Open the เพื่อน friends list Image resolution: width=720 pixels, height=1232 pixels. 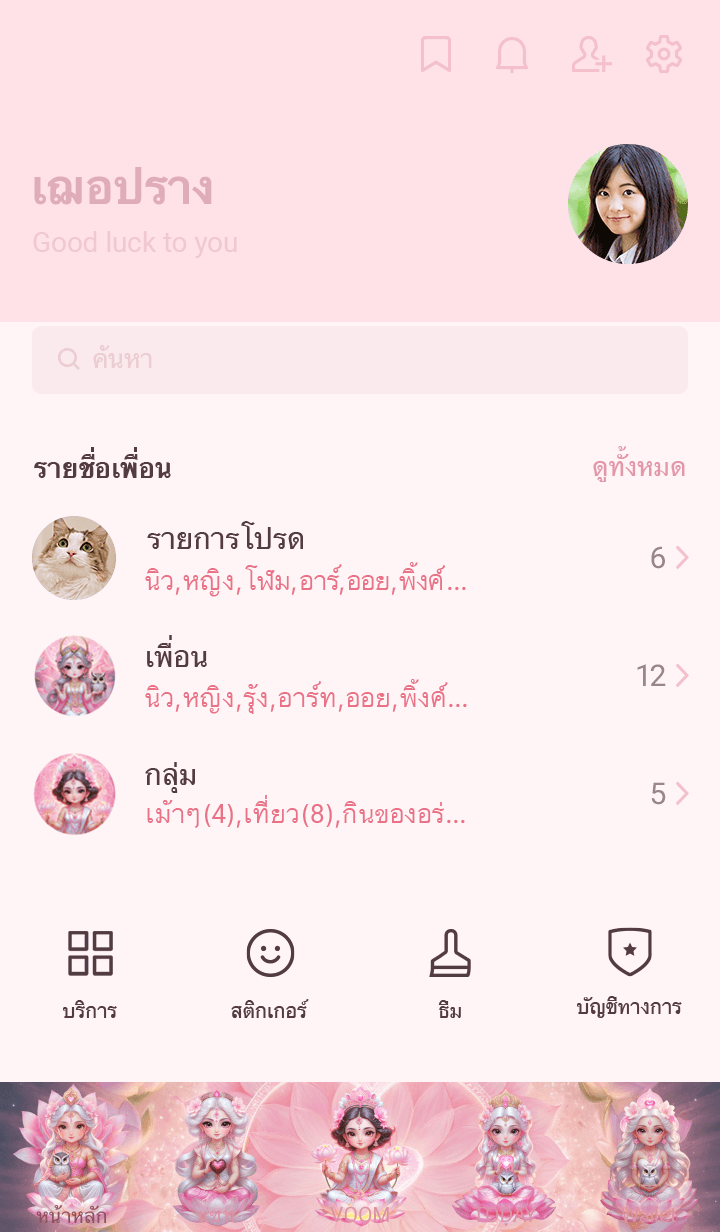tap(360, 676)
